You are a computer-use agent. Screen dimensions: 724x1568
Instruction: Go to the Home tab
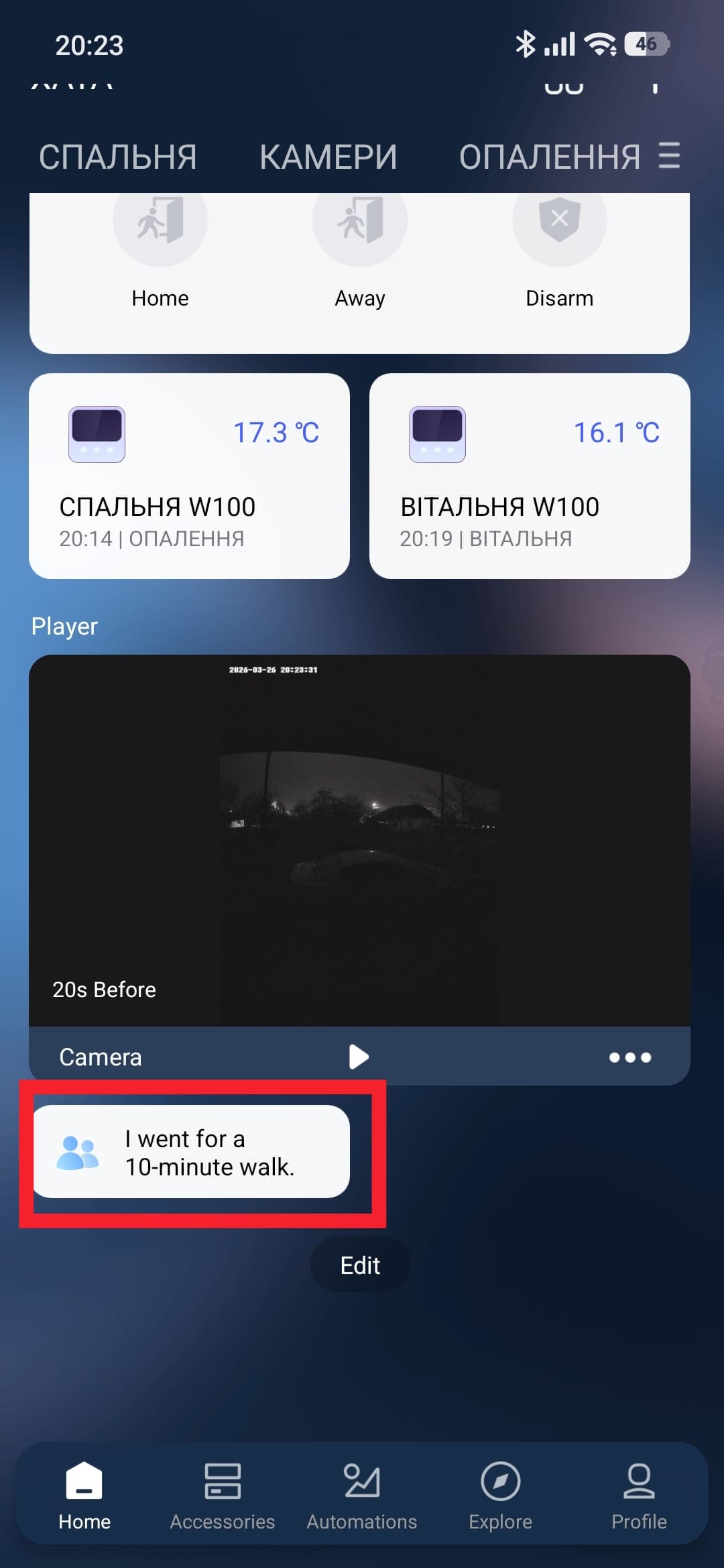point(84,1494)
